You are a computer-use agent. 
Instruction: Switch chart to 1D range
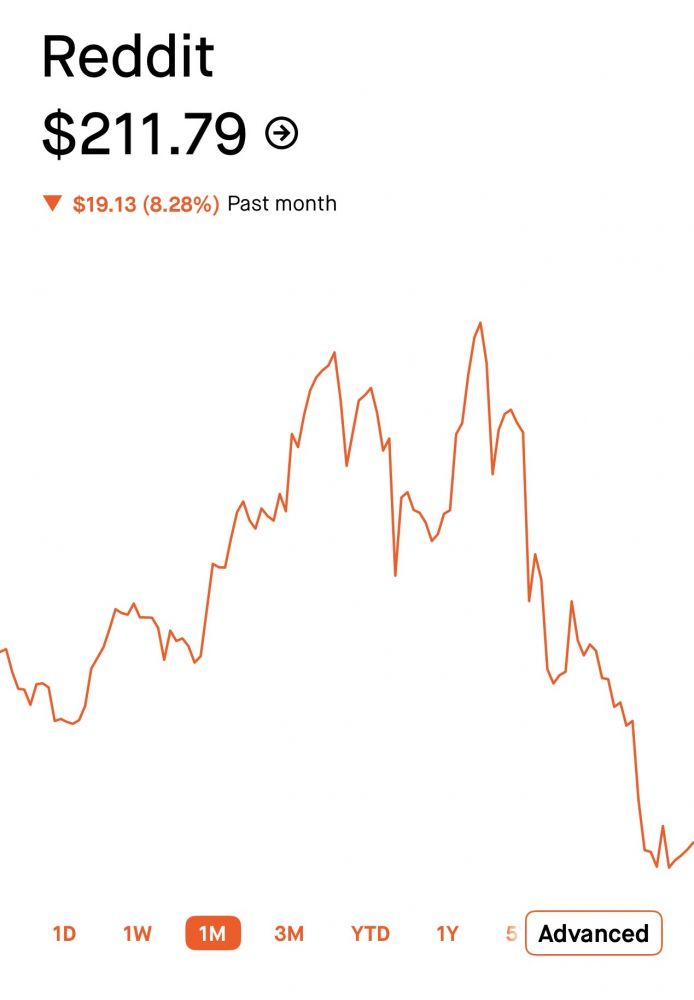(x=64, y=934)
